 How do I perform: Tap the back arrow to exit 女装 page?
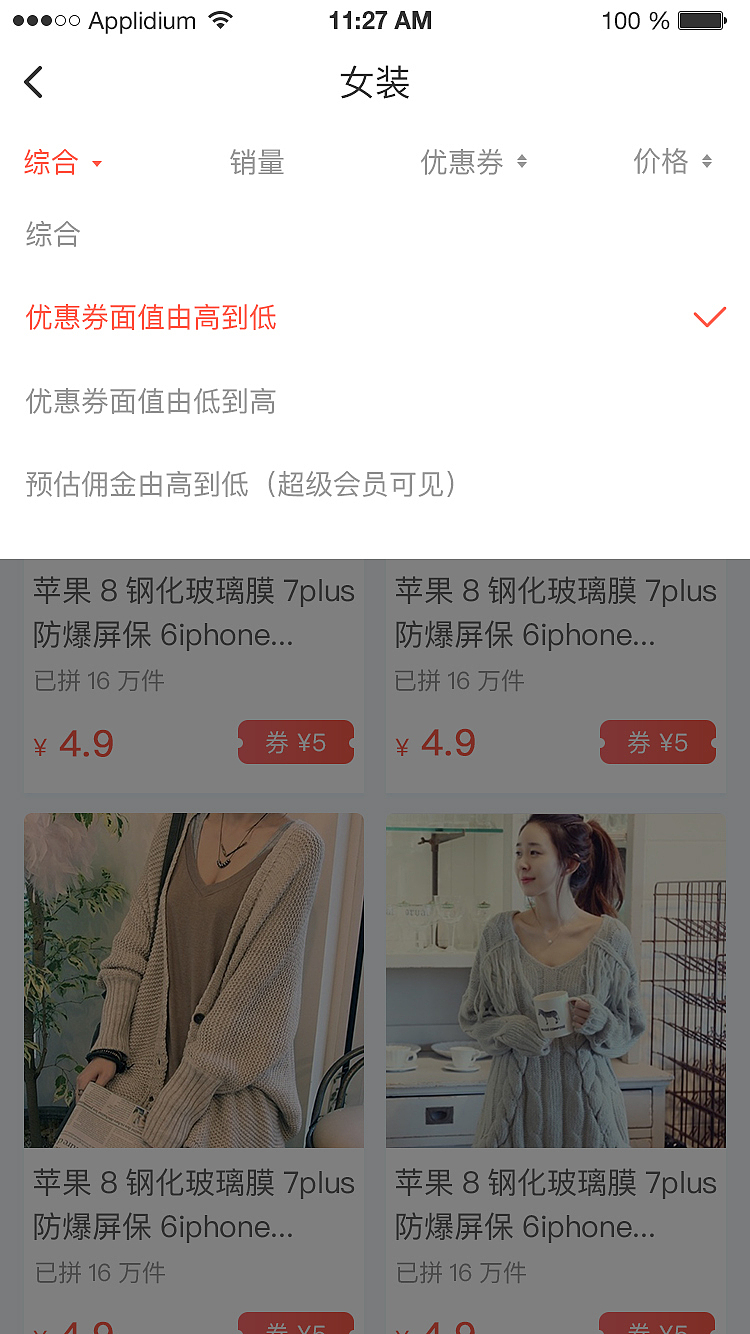coord(33,82)
